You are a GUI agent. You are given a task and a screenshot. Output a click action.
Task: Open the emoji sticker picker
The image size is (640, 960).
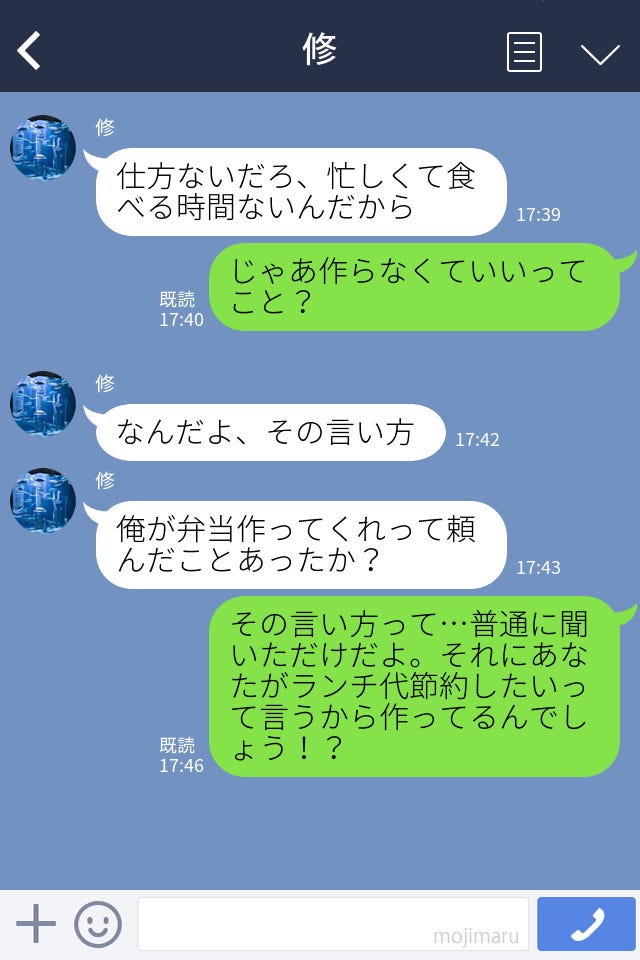(98, 924)
